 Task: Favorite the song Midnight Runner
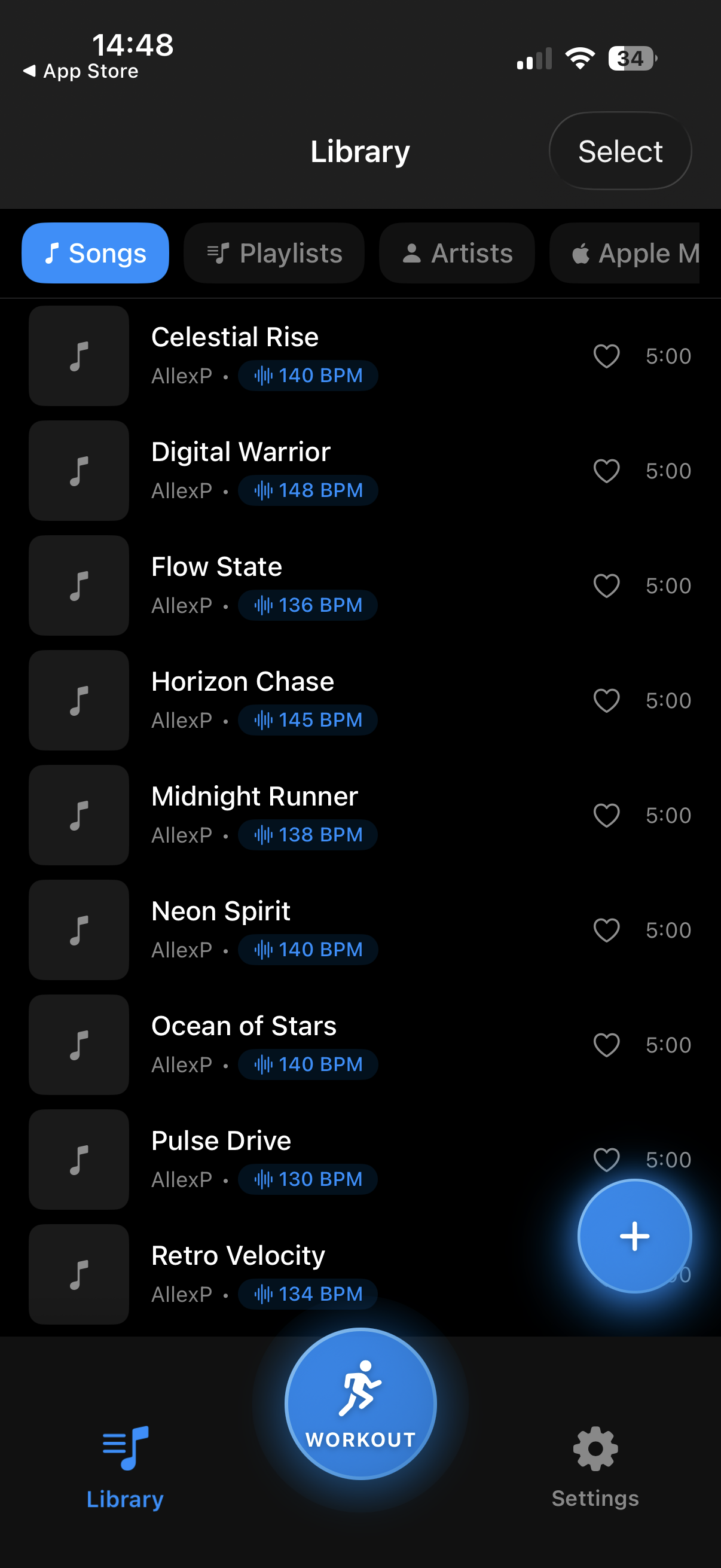coord(606,815)
